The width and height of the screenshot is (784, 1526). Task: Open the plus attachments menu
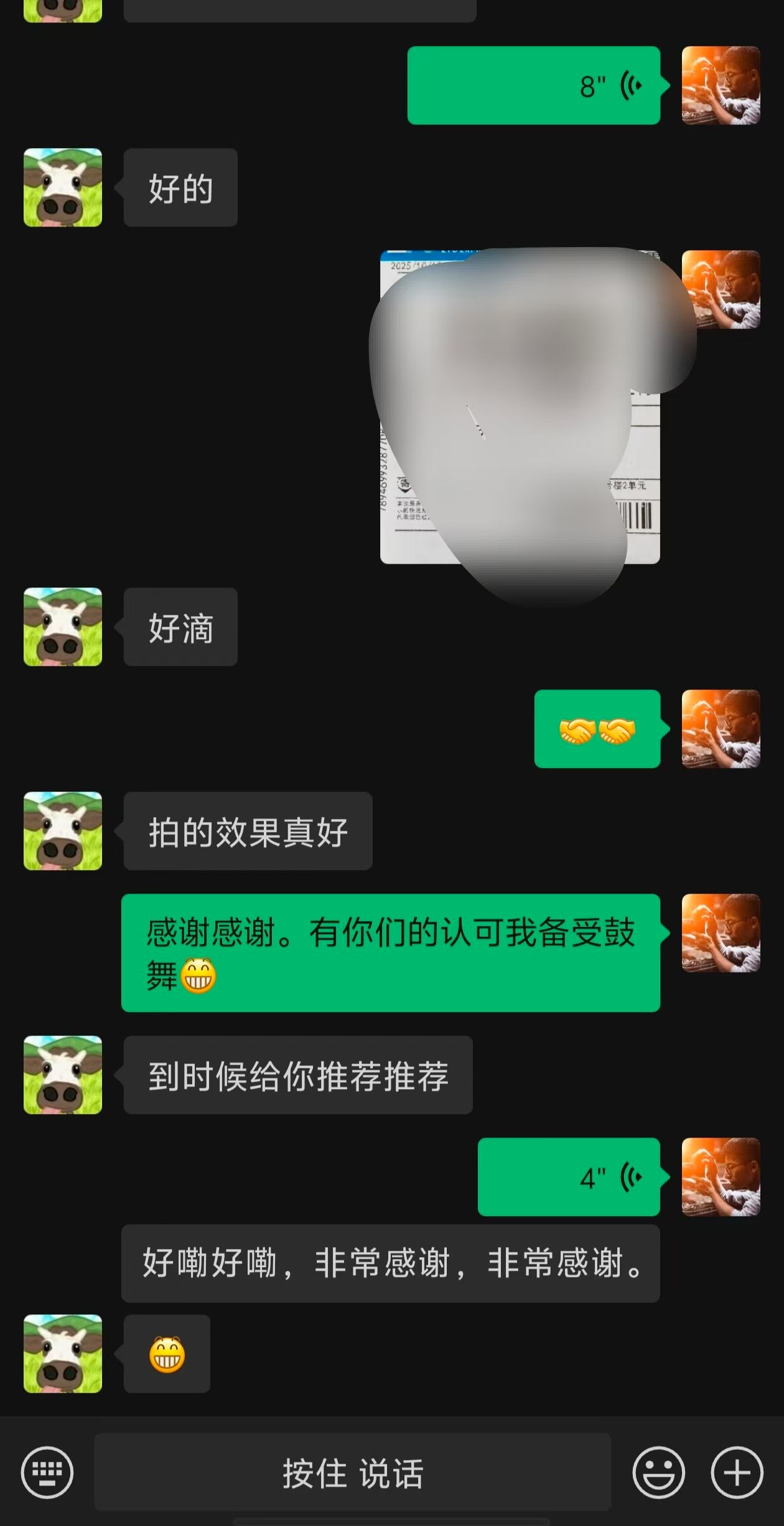coord(737,1472)
